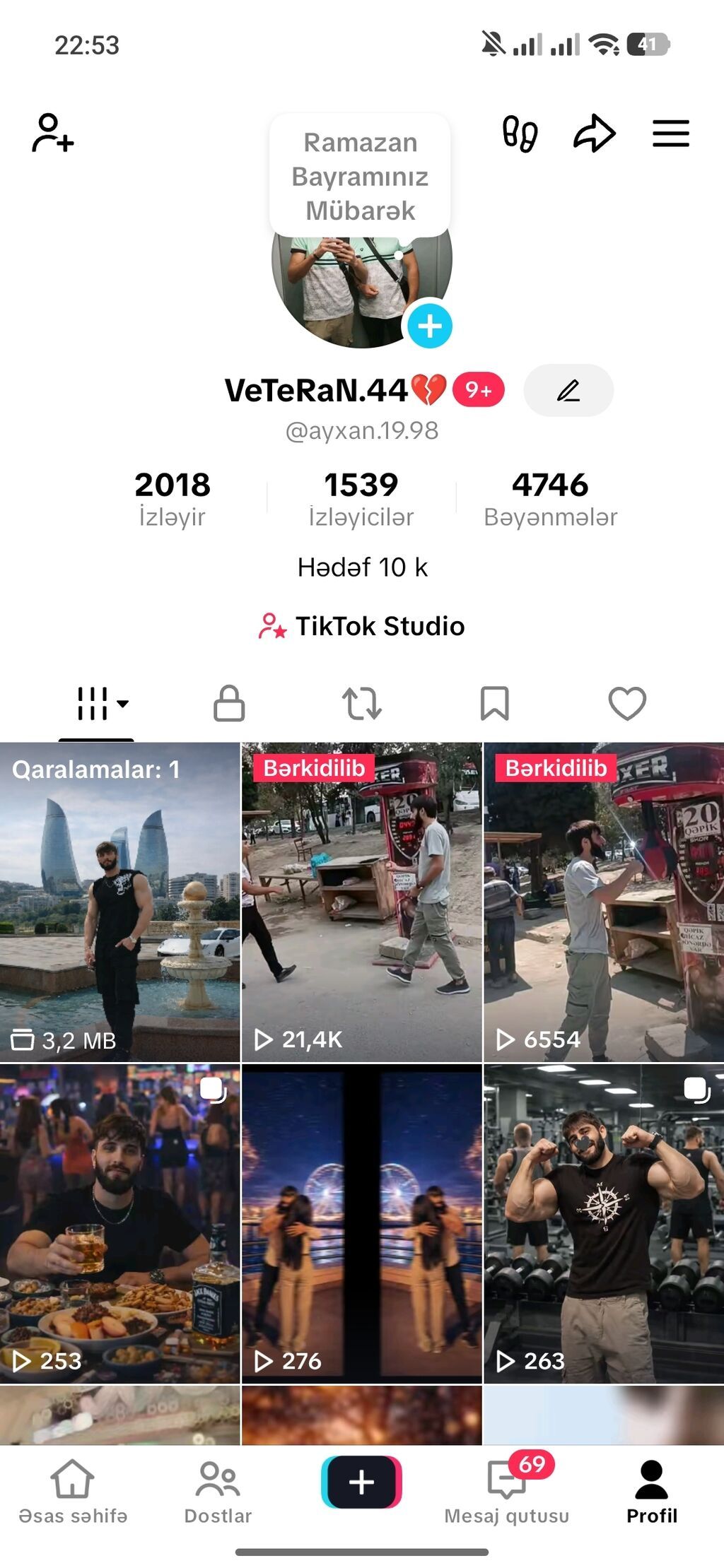Switch to the reposts tab

tap(361, 703)
